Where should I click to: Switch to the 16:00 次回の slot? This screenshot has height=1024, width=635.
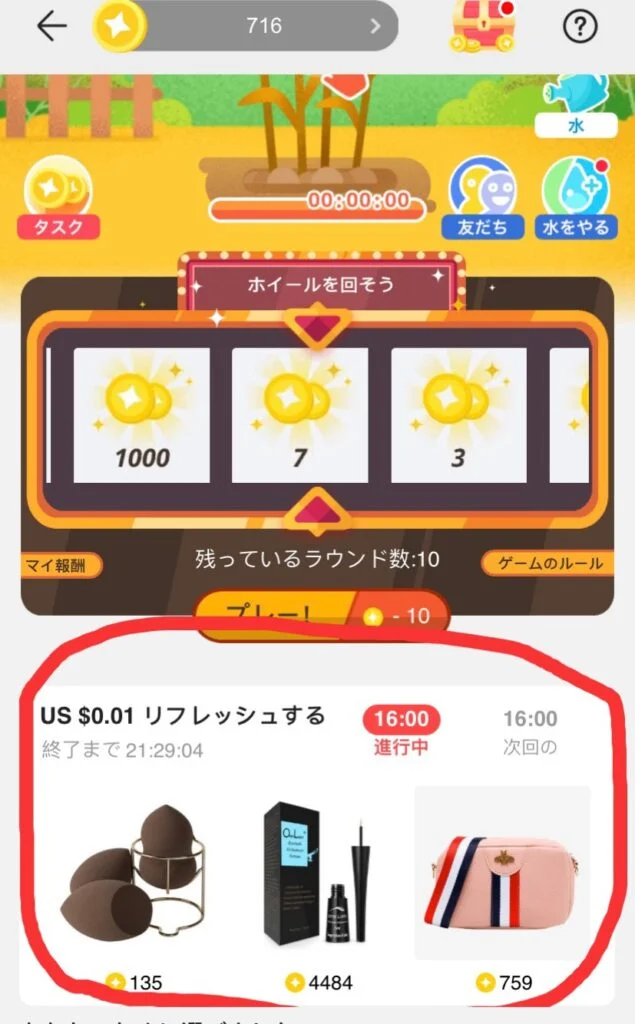click(529, 731)
